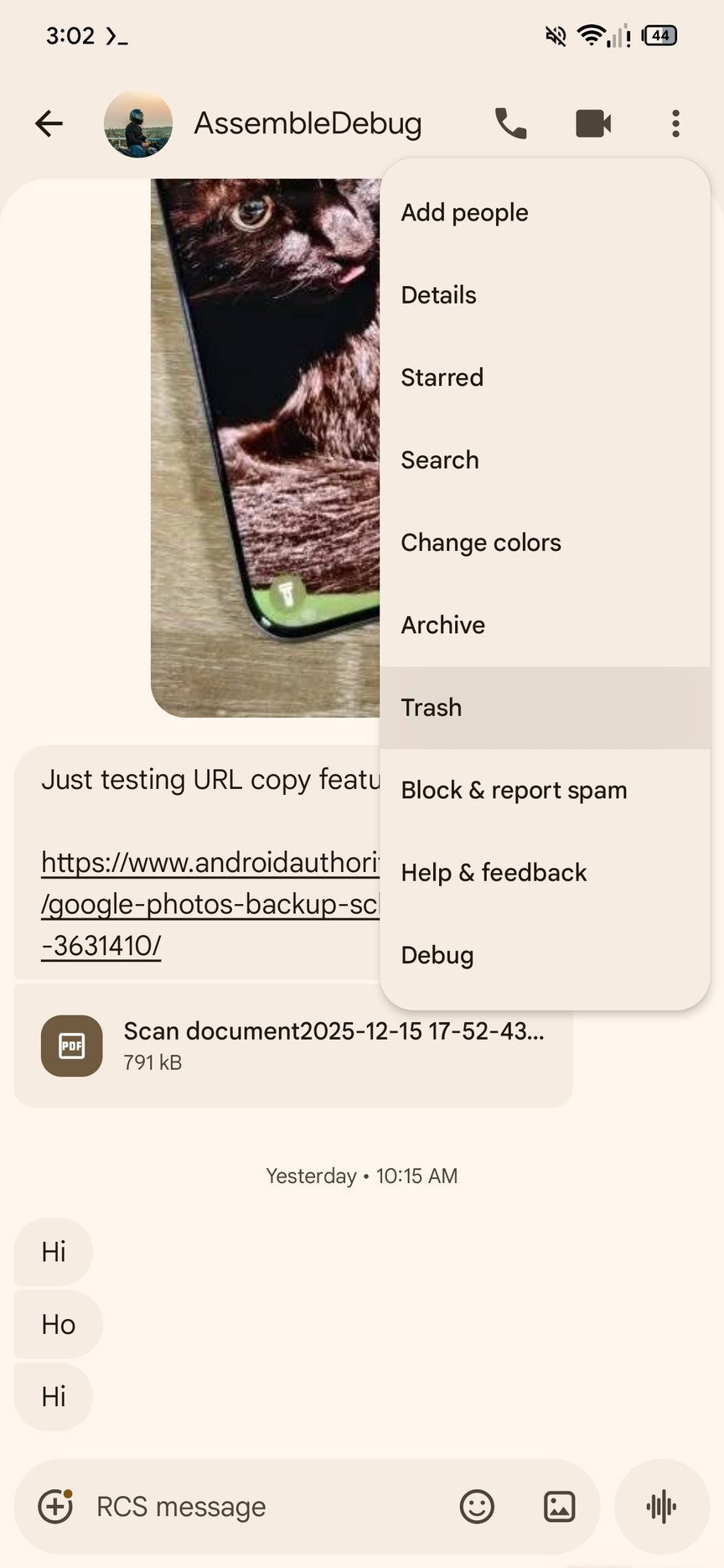Open the emoji picker
The width and height of the screenshot is (724, 1568).
click(x=477, y=1507)
